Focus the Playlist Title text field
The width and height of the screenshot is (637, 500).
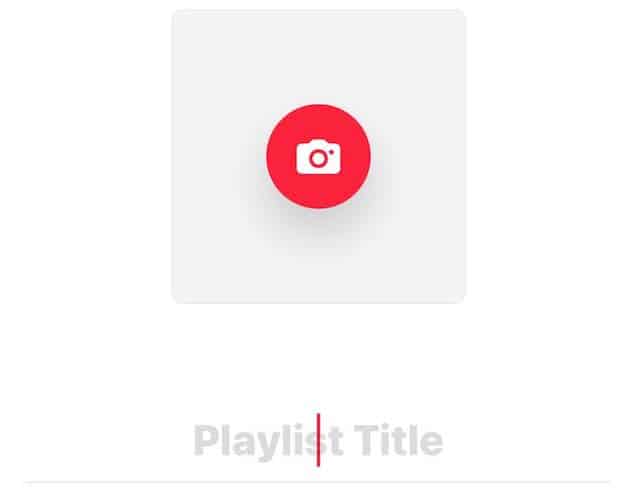coord(318,440)
